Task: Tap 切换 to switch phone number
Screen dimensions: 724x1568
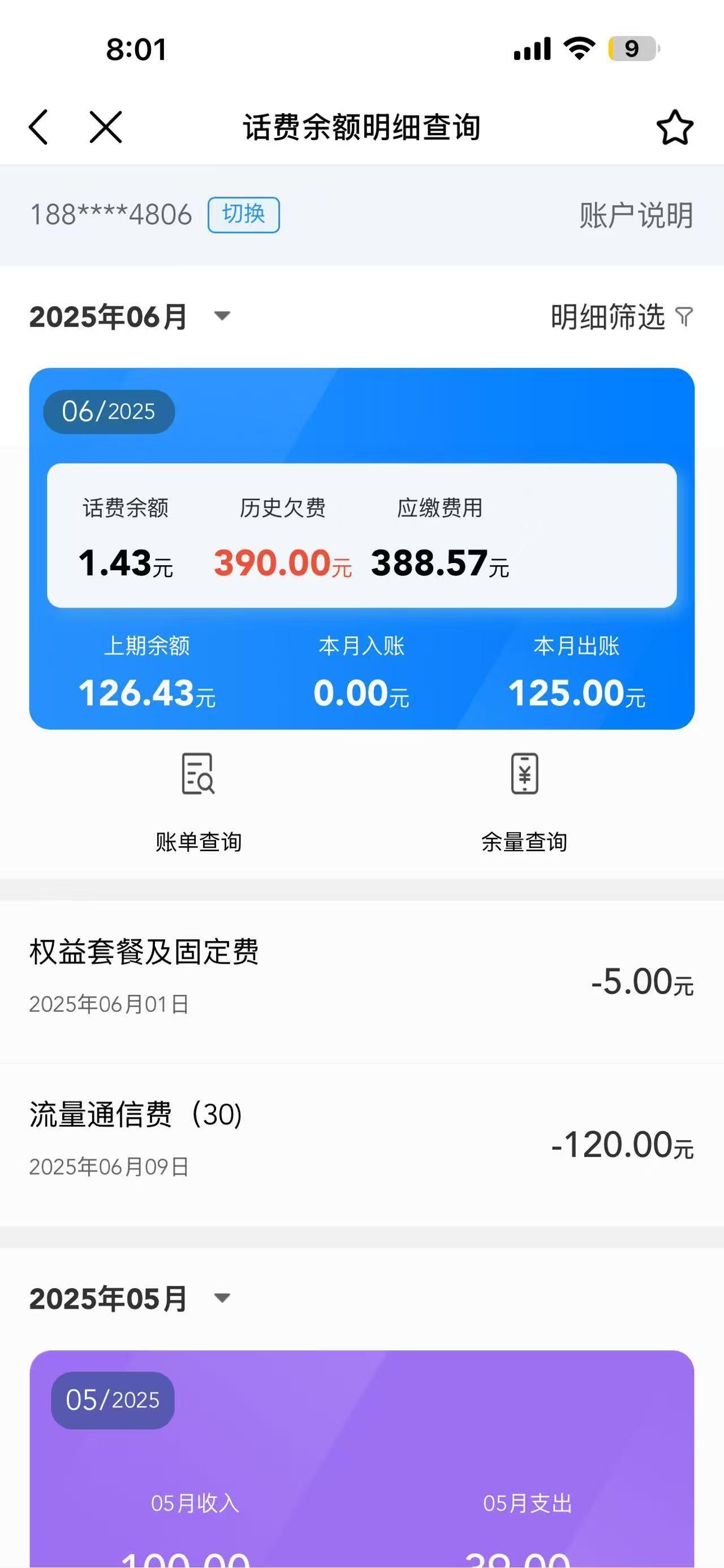Action: (x=244, y=215)
